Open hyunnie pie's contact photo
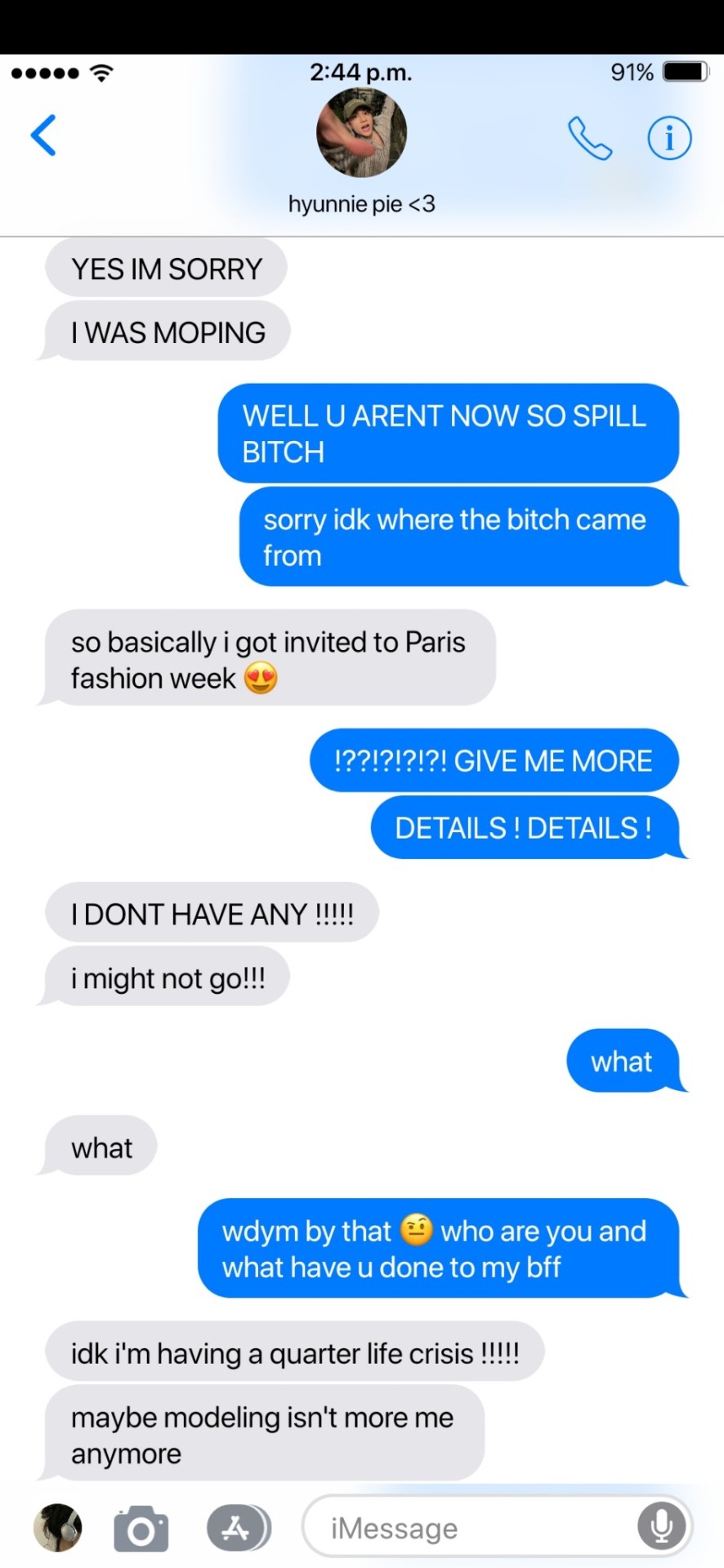 tap(362, 133)
